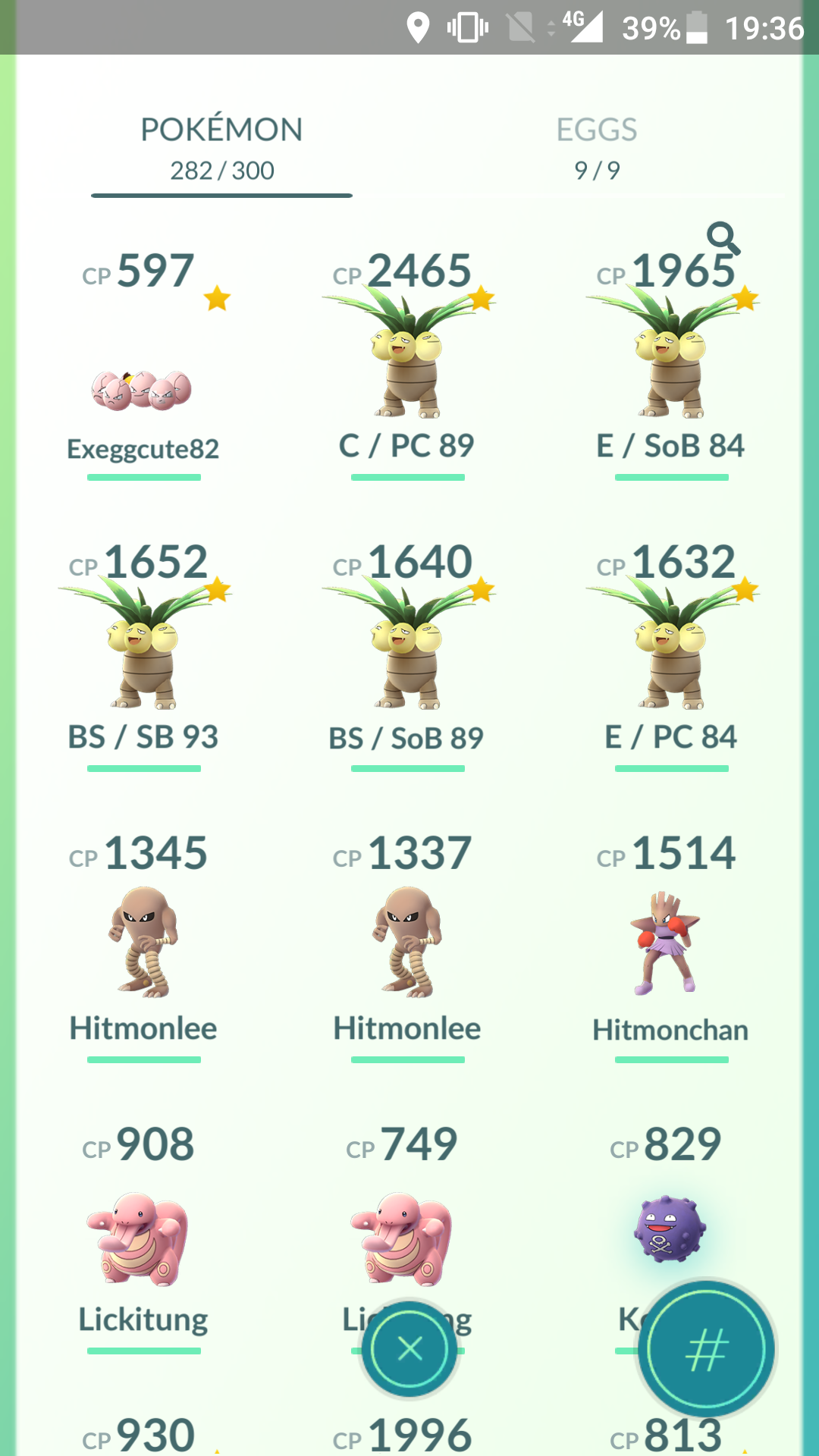
Task: Close the Pokémon list with X button
Action: tap(409, 1348)
